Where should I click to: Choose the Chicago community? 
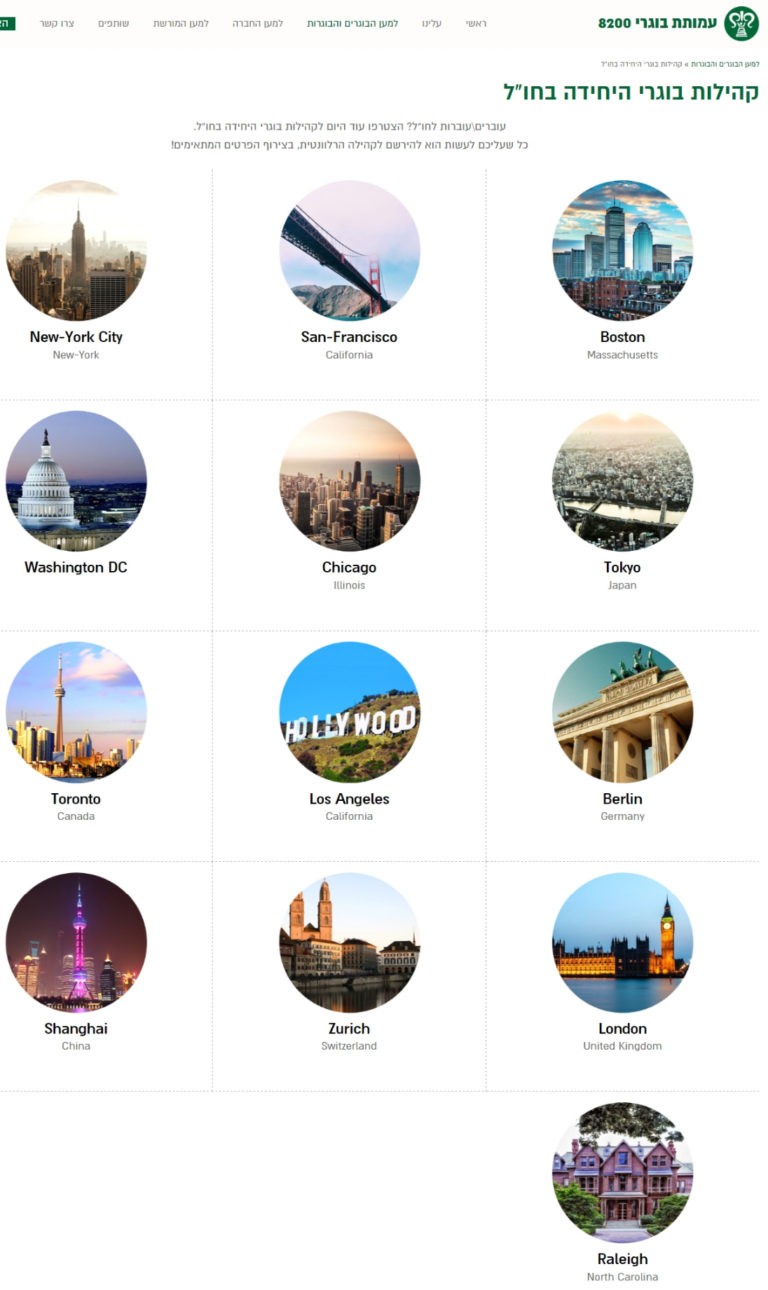coord(349,501)
